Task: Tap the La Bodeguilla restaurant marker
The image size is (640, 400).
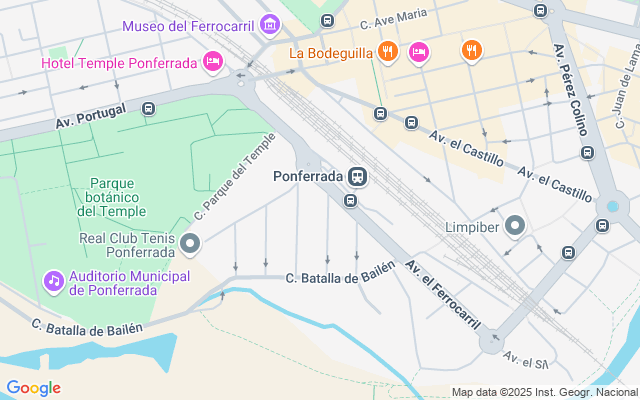Action: (x=389, y=51)
